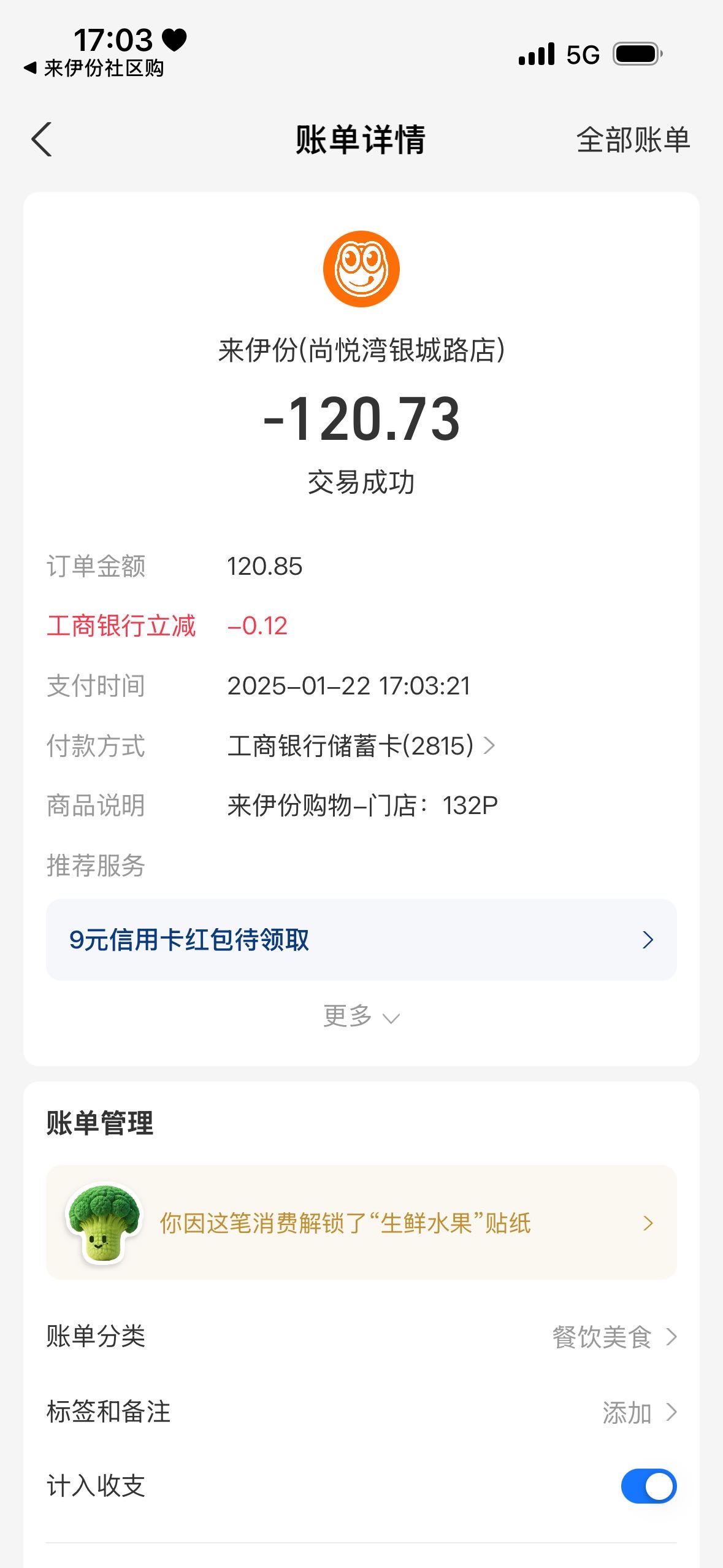Claim the 9元信用卡红包 offer
723x1568 pixels.
click(361, 939)
